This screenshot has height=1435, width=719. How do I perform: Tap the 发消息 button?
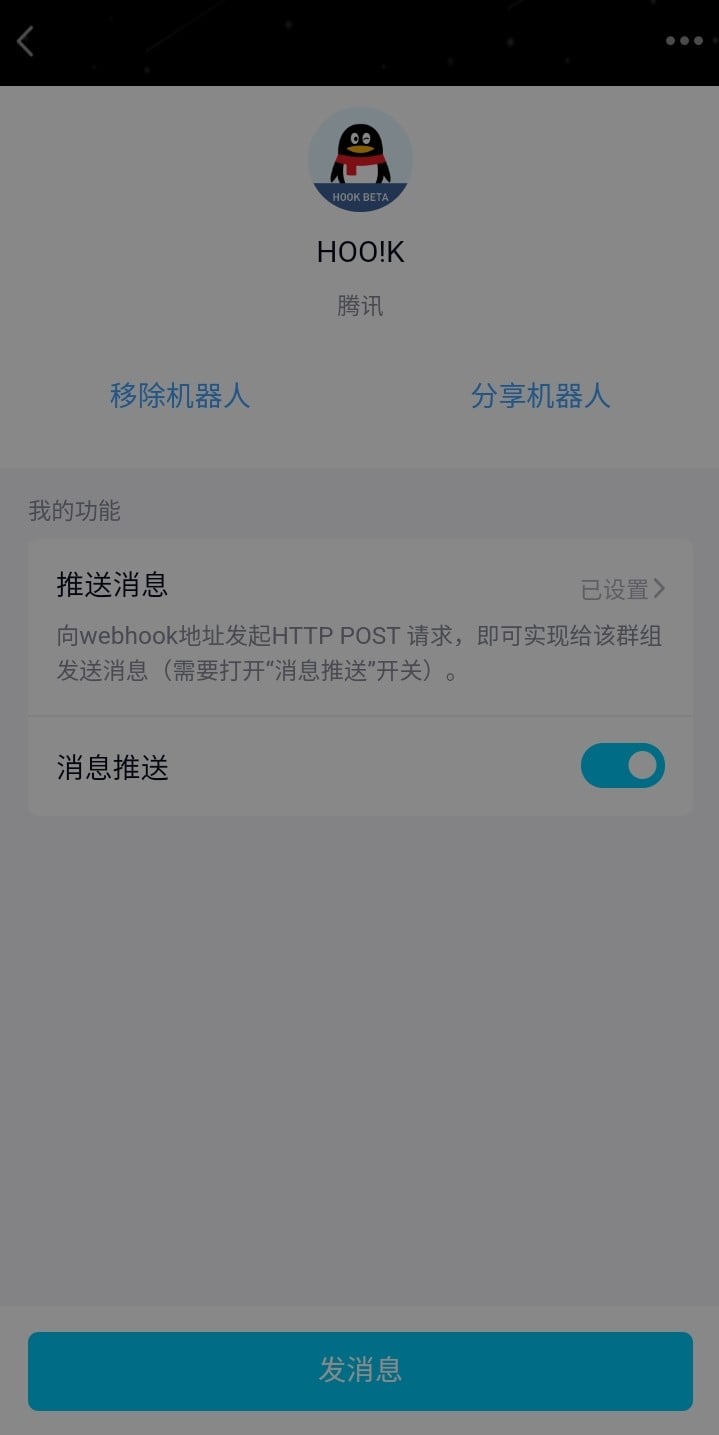point(360,1370)
